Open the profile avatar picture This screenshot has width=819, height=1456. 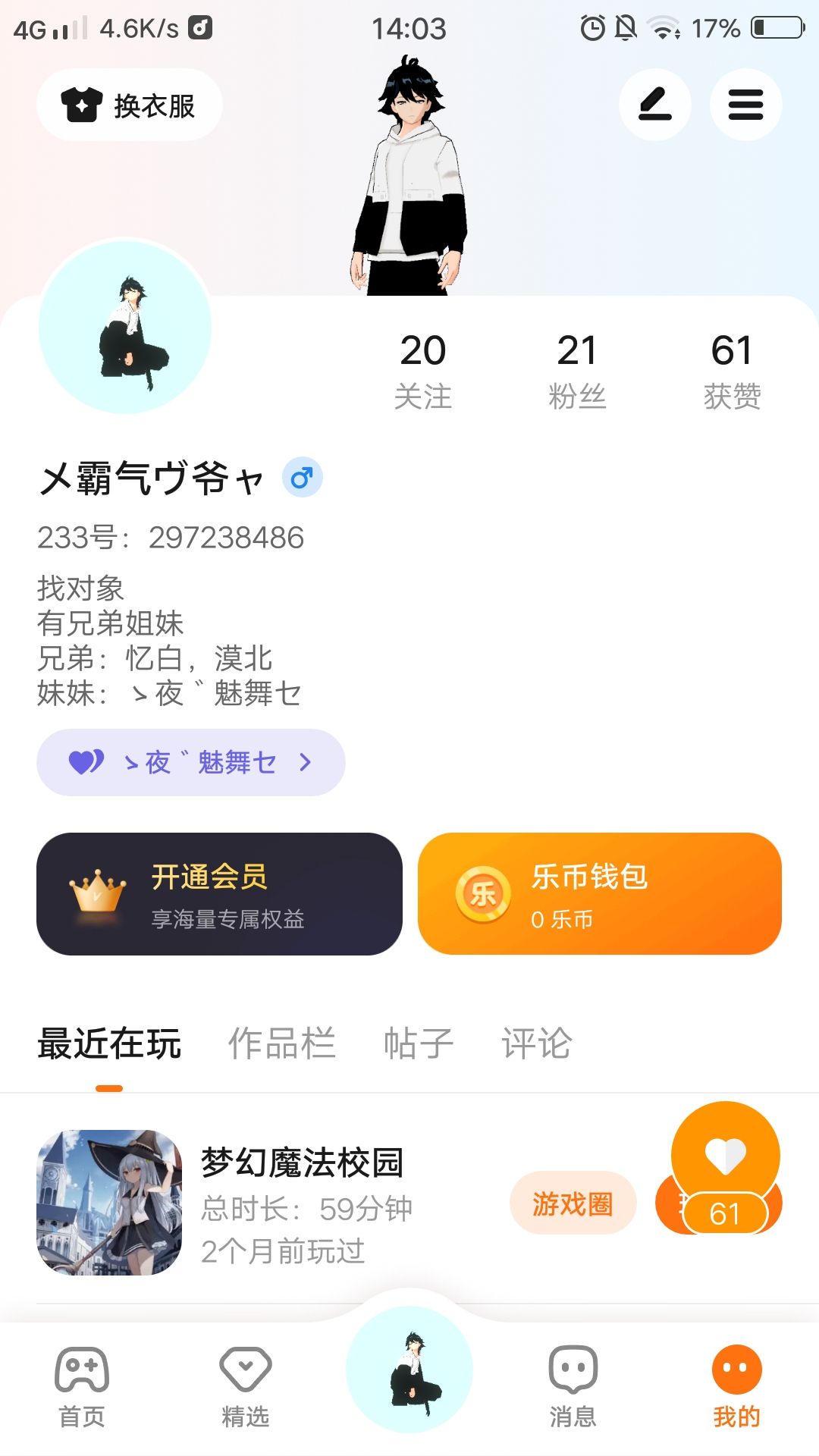pyautogui.click(x=125, y=327)
